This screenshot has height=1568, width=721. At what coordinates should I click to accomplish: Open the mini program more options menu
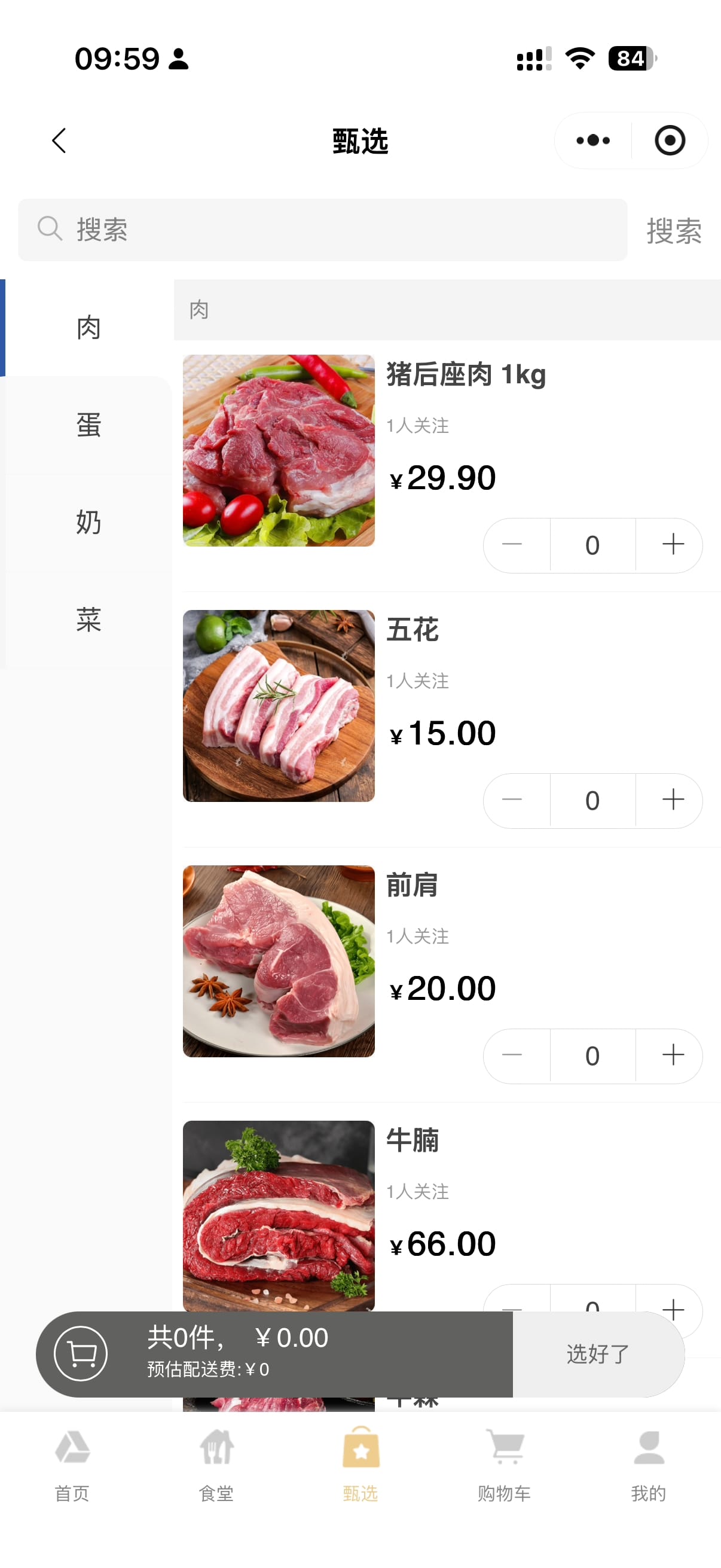click(593, 141)
